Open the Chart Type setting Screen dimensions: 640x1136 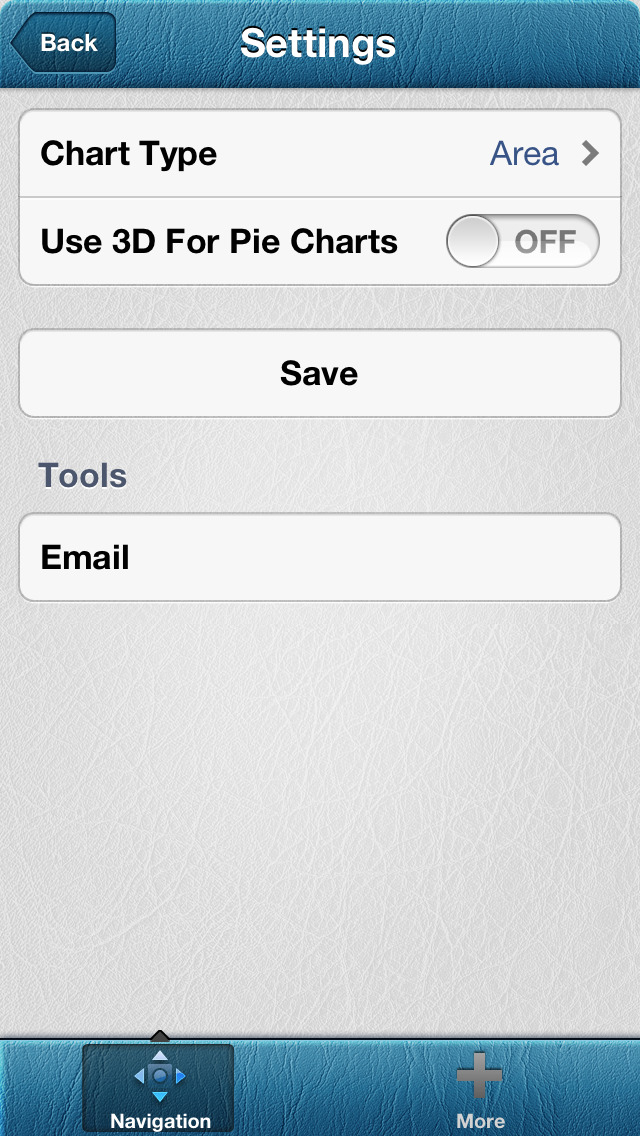click(320, 154)
